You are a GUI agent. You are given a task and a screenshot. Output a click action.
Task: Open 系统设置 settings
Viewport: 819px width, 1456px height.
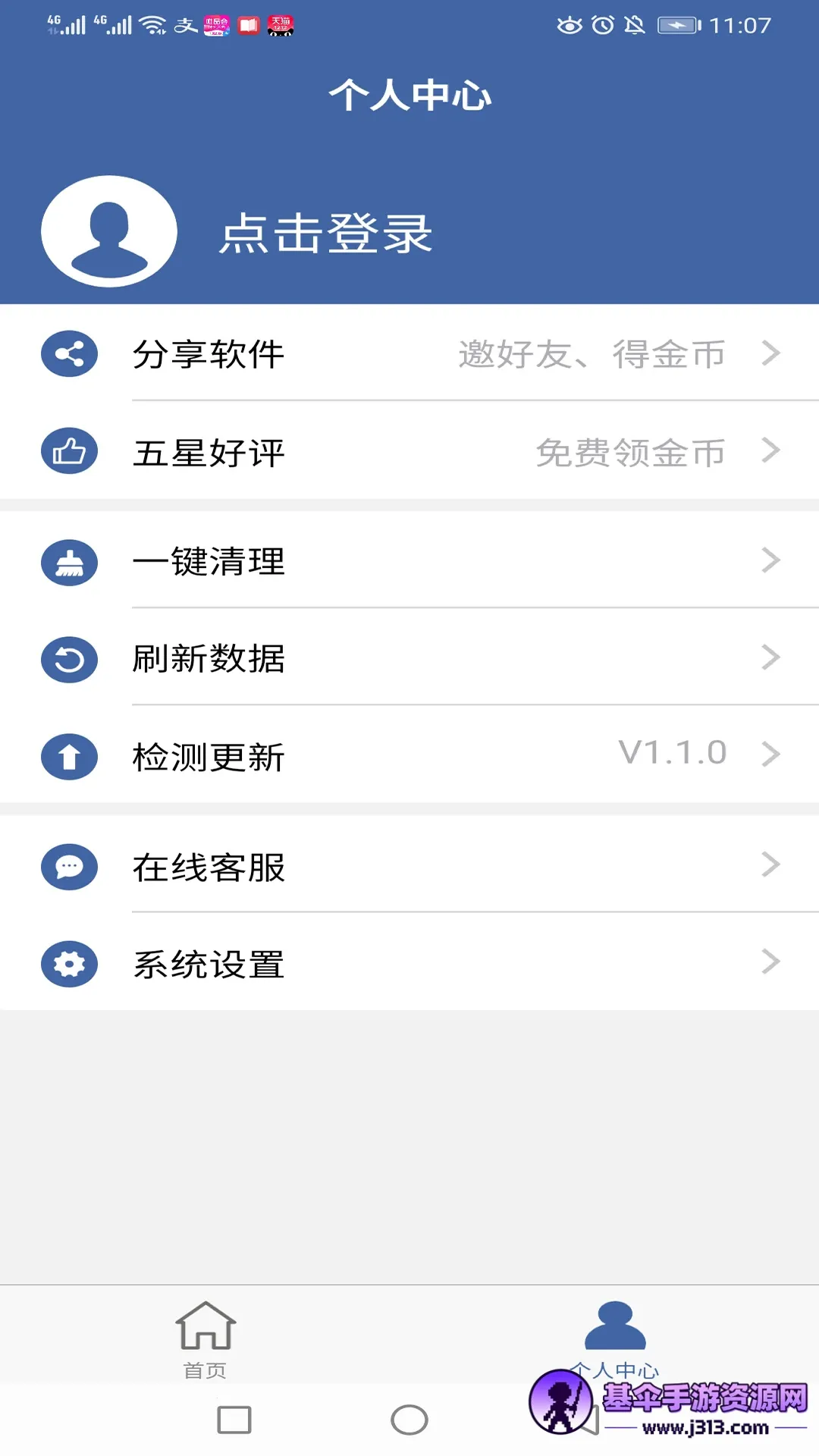coord(409,964)
